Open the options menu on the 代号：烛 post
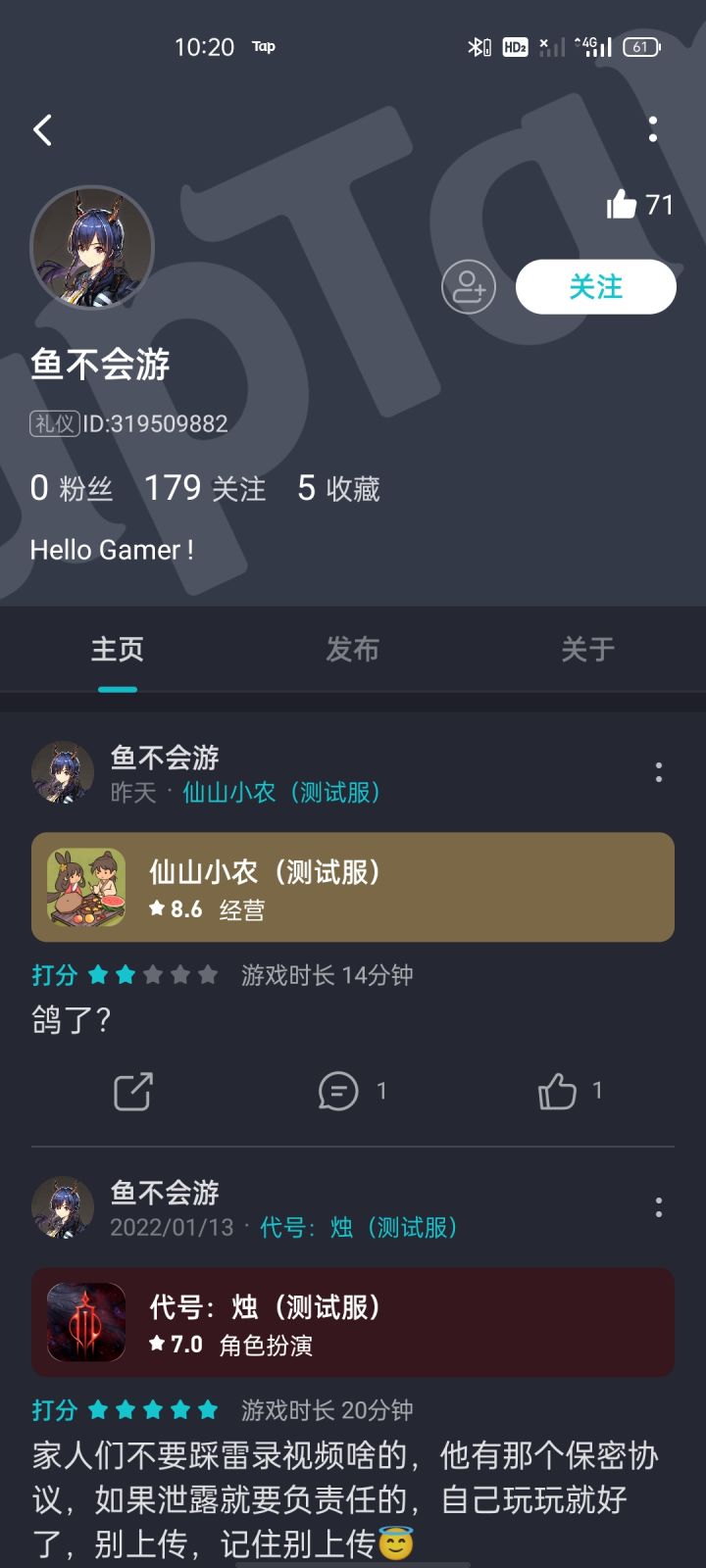This screenshot has height=1568, width=706. (658, 1208)
